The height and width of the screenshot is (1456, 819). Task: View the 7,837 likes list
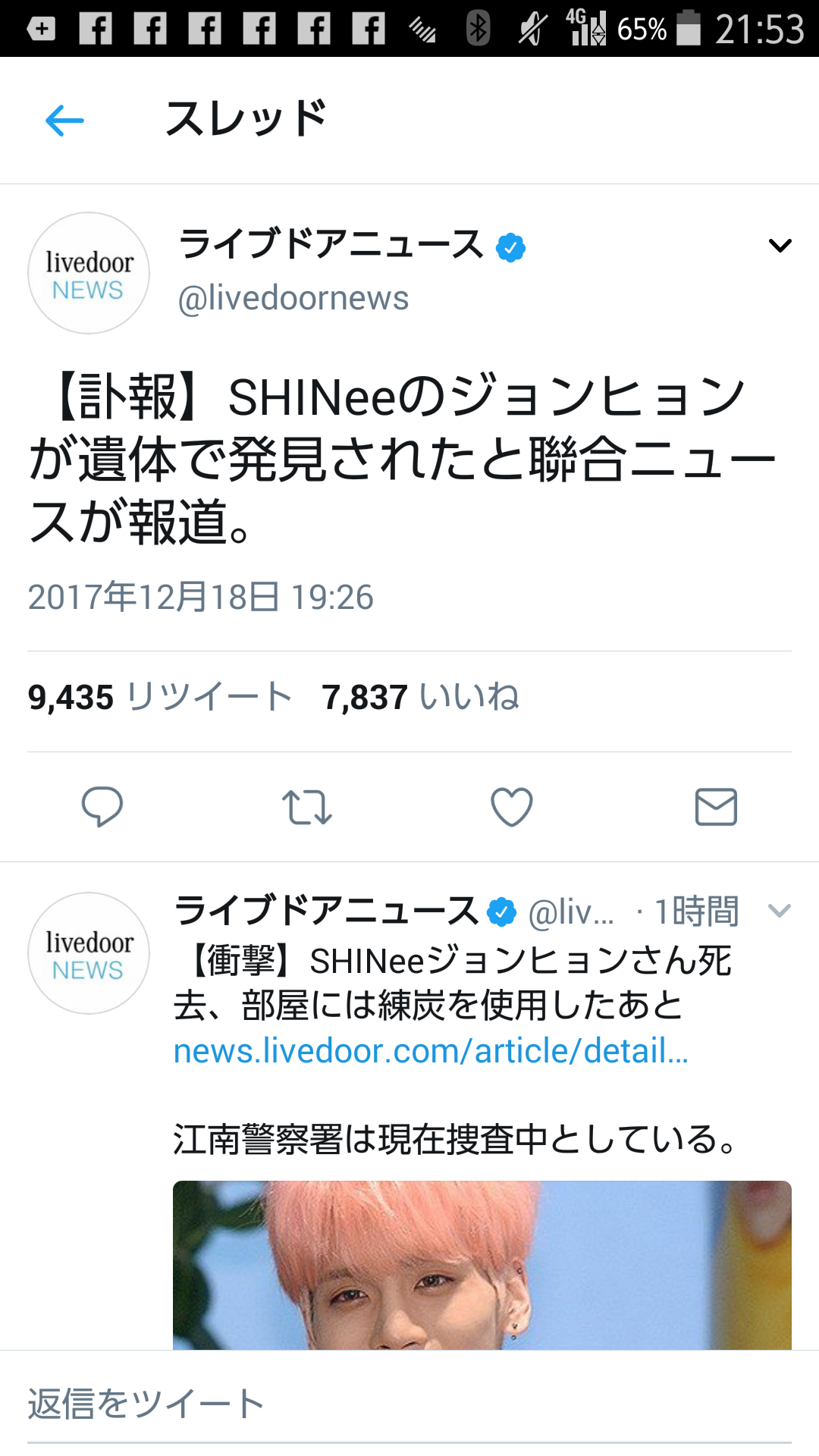click(421, 697)
